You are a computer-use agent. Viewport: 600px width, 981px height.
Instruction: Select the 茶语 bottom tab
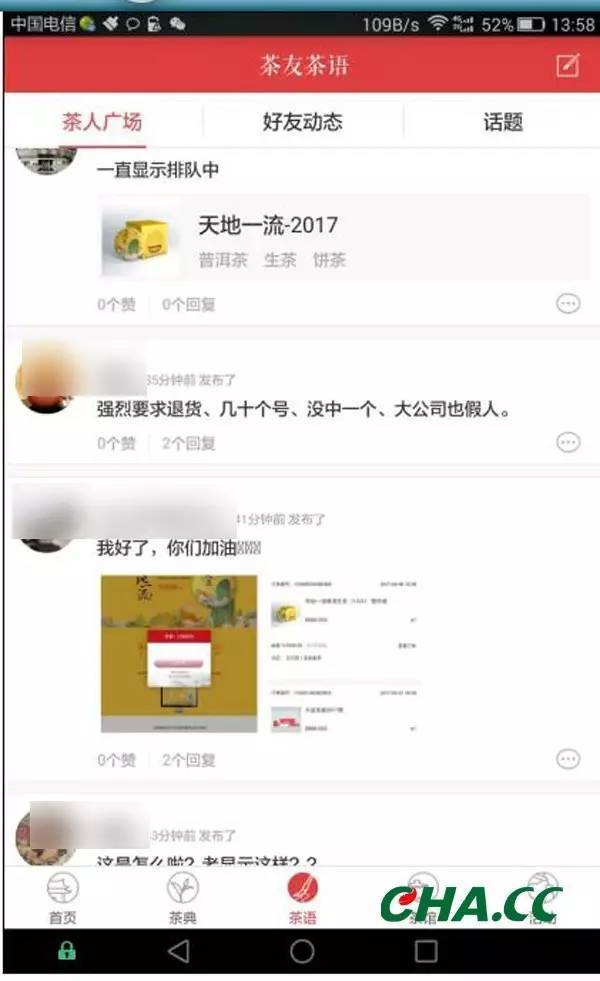(x=302, y=898)
